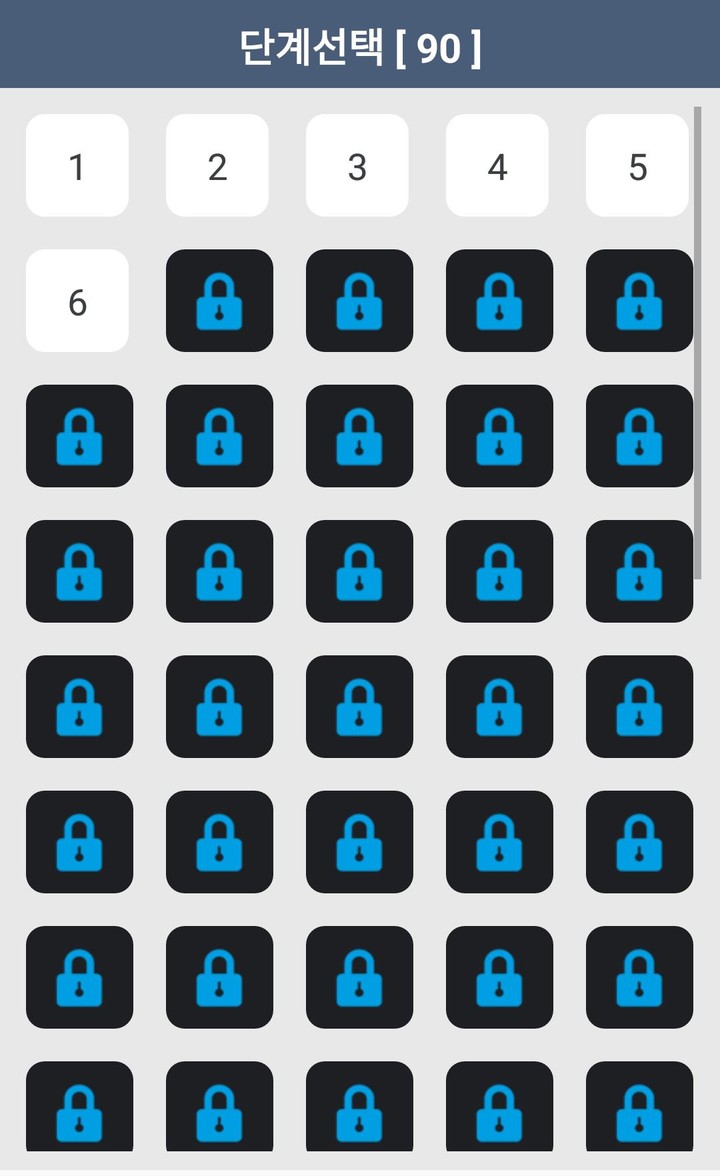The width and height of the screenshot is (720, 1176).
Task: Open level 2
Action: [217, 166]
